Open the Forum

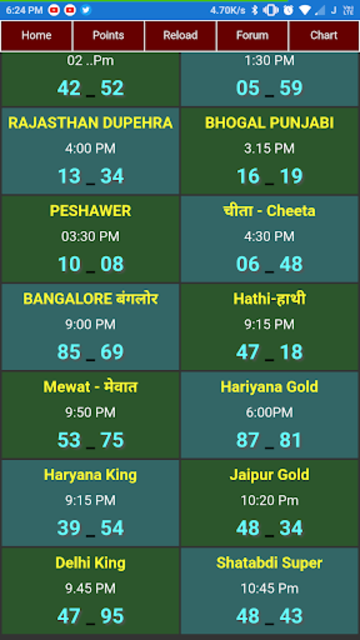pos(252,36)
